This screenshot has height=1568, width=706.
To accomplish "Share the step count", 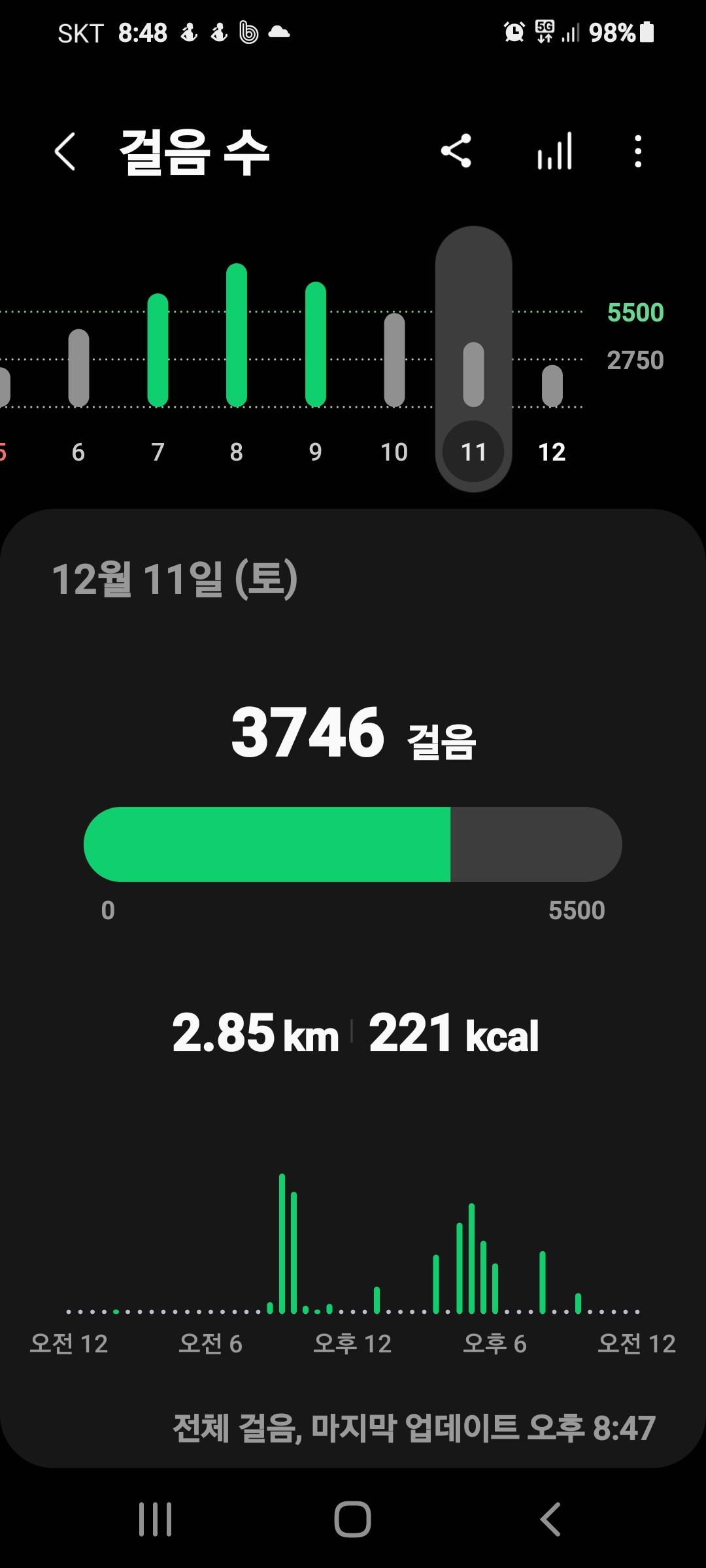I will [x=456, y=152].
